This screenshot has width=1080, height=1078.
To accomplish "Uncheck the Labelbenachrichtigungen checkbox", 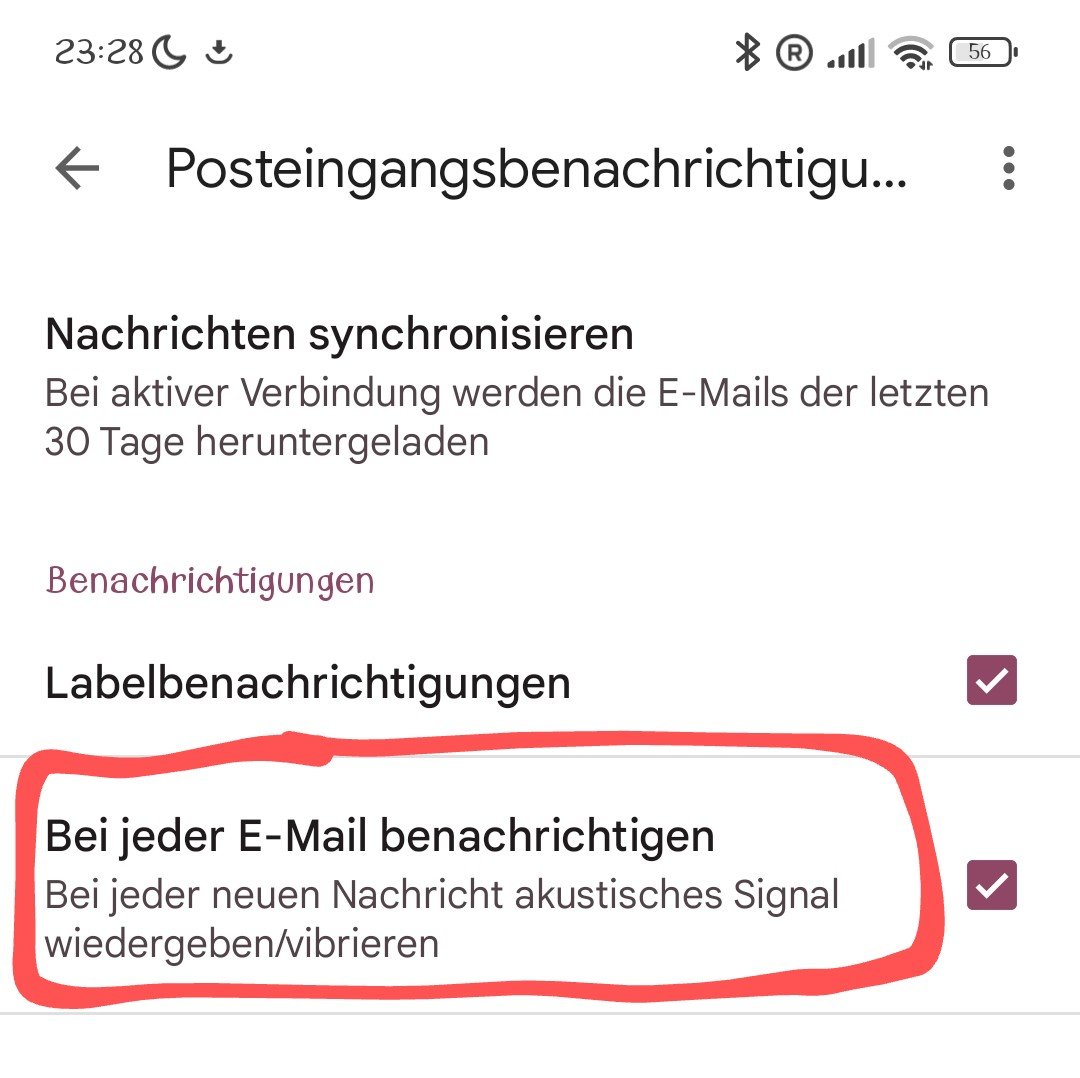I will coord(991,681).
